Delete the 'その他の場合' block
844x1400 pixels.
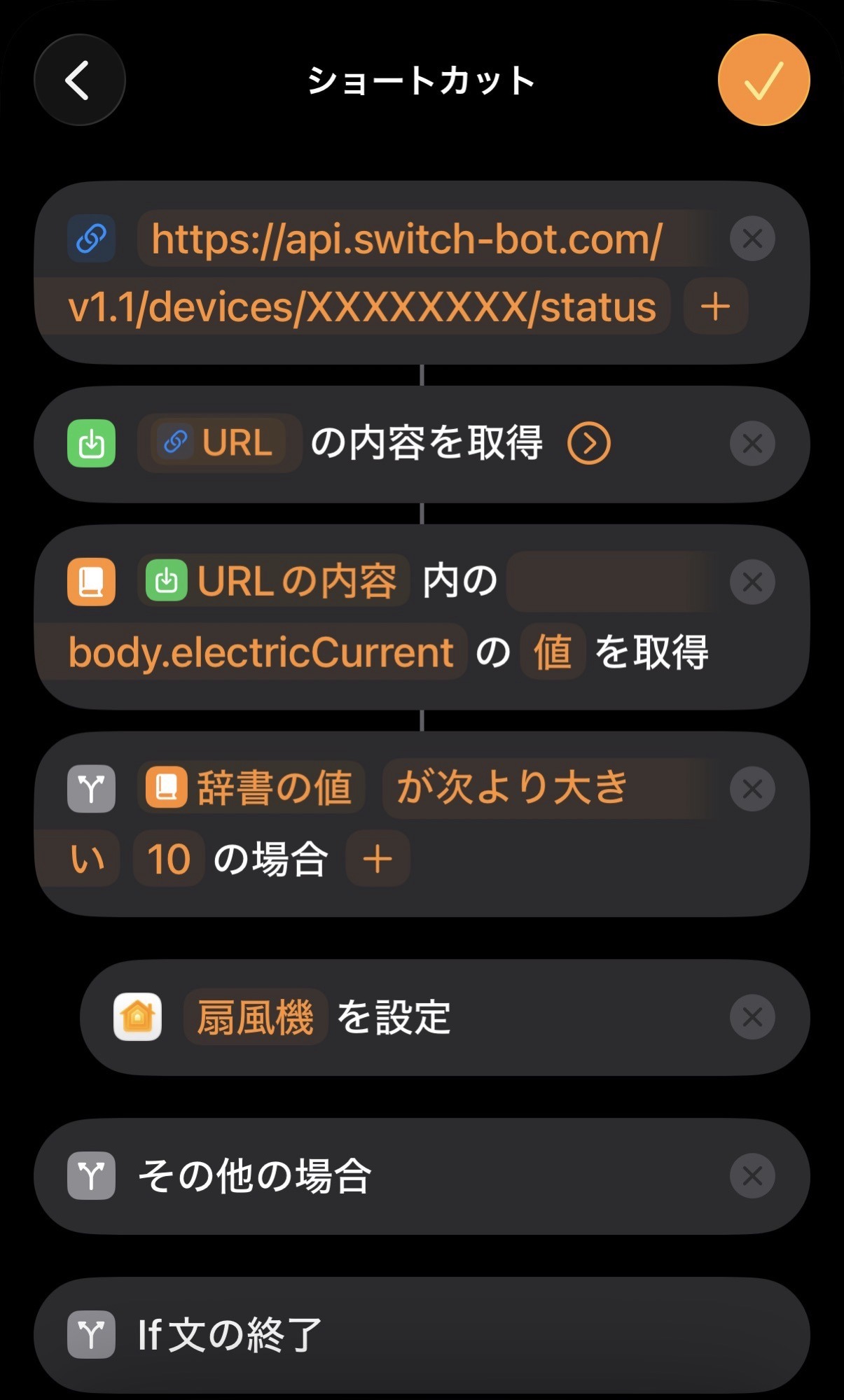752,1176
